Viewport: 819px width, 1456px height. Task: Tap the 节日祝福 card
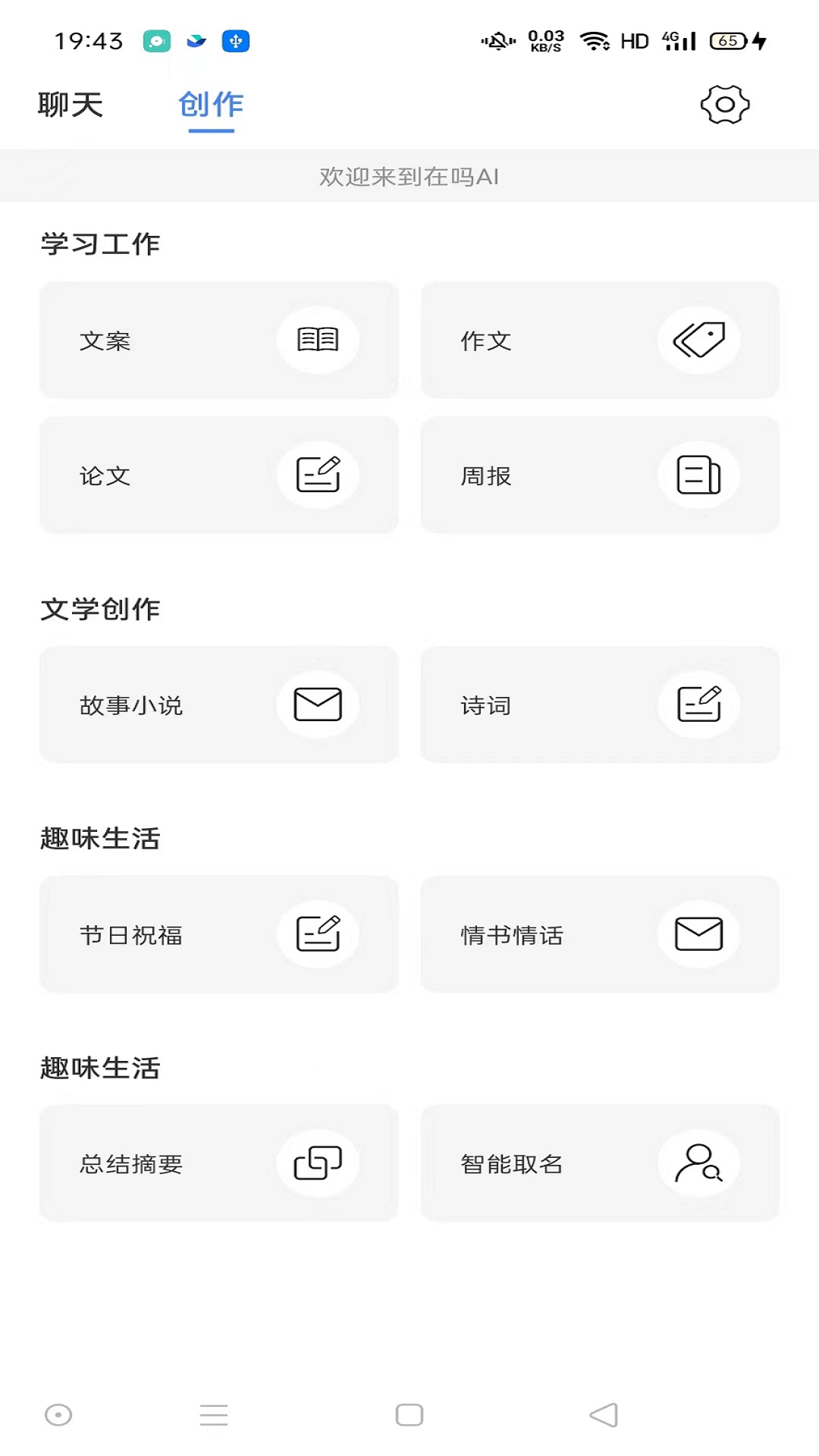click(x=218, y=935)
